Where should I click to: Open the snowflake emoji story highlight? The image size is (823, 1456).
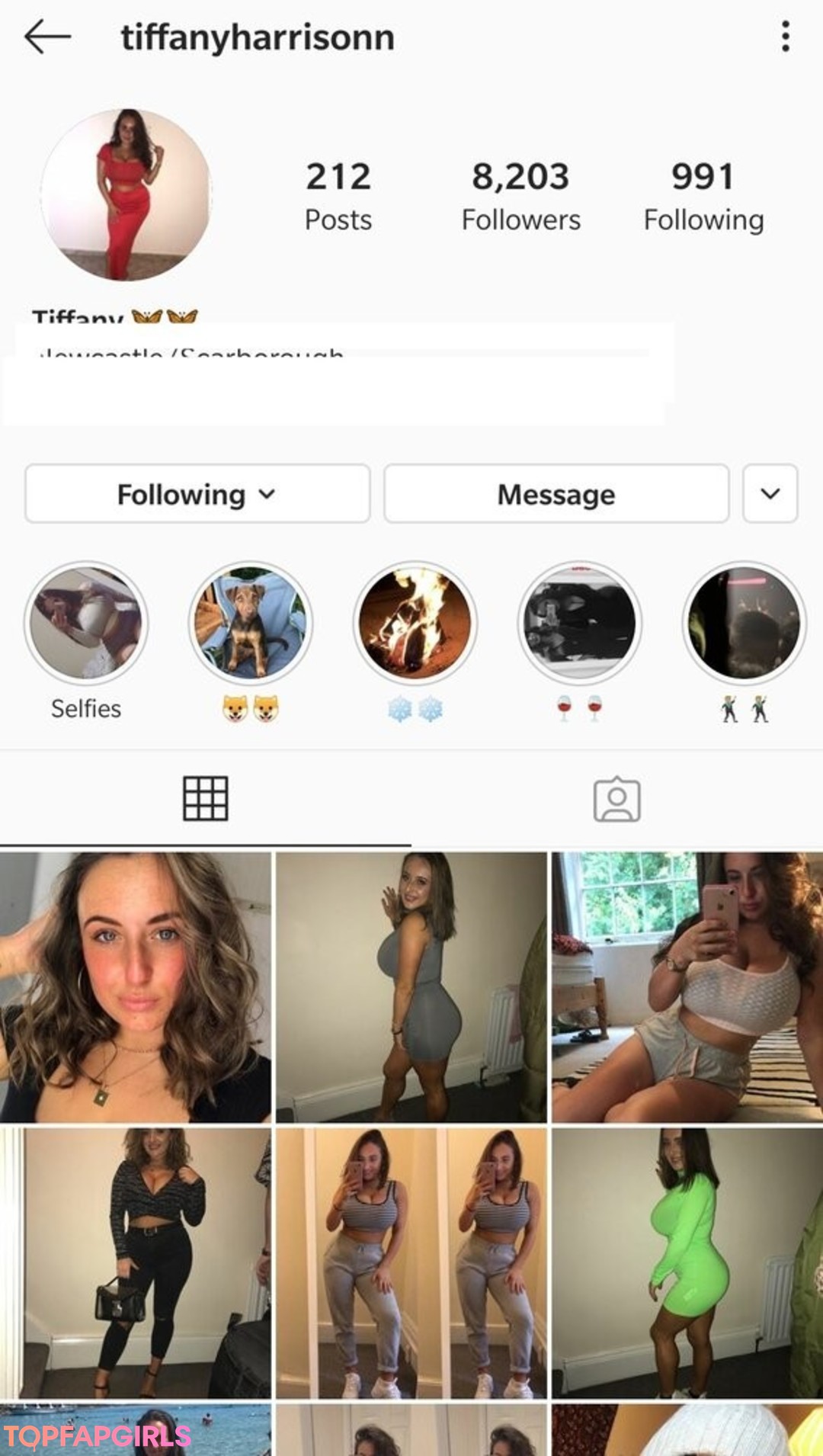pyautogui.click(x=415, y=624)
